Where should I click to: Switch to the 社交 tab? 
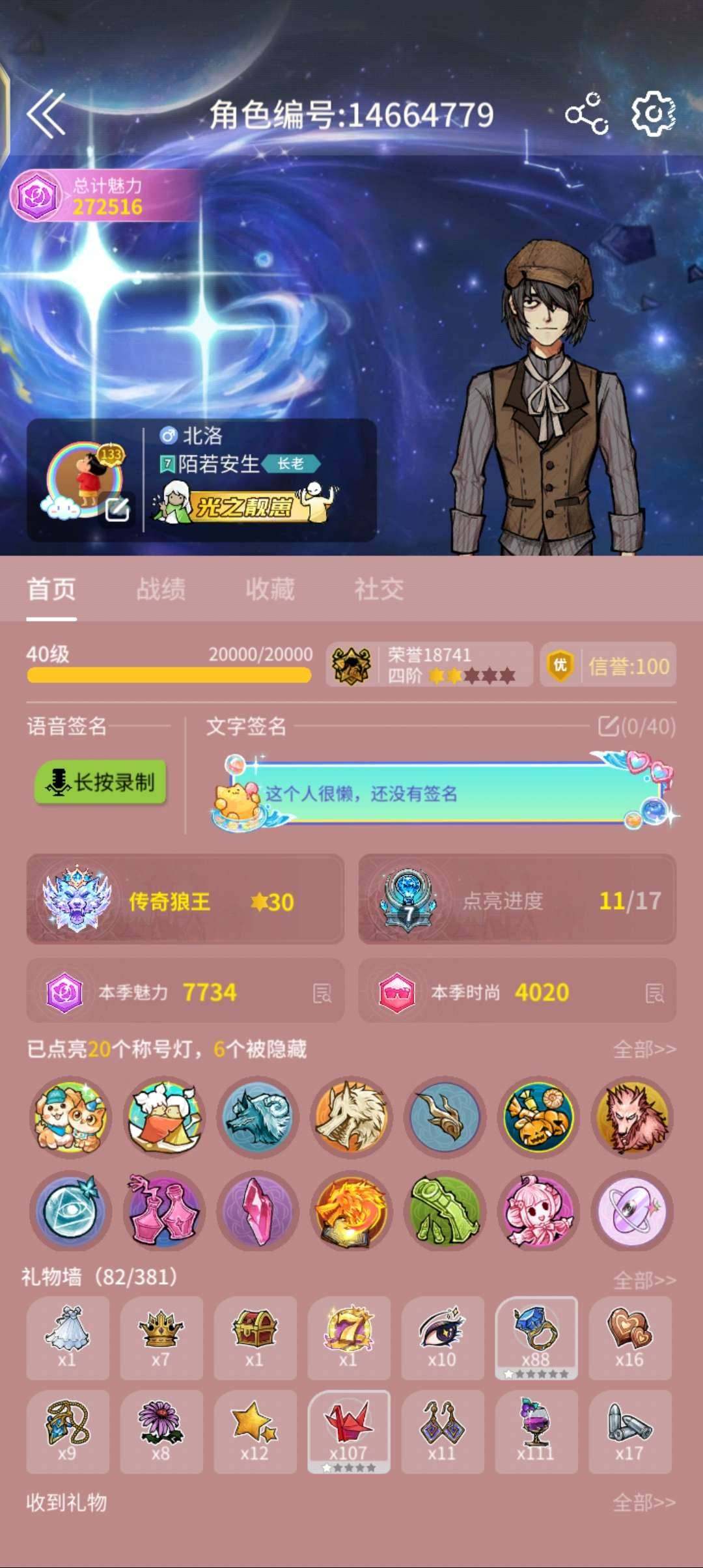click(x=379, y=588)
